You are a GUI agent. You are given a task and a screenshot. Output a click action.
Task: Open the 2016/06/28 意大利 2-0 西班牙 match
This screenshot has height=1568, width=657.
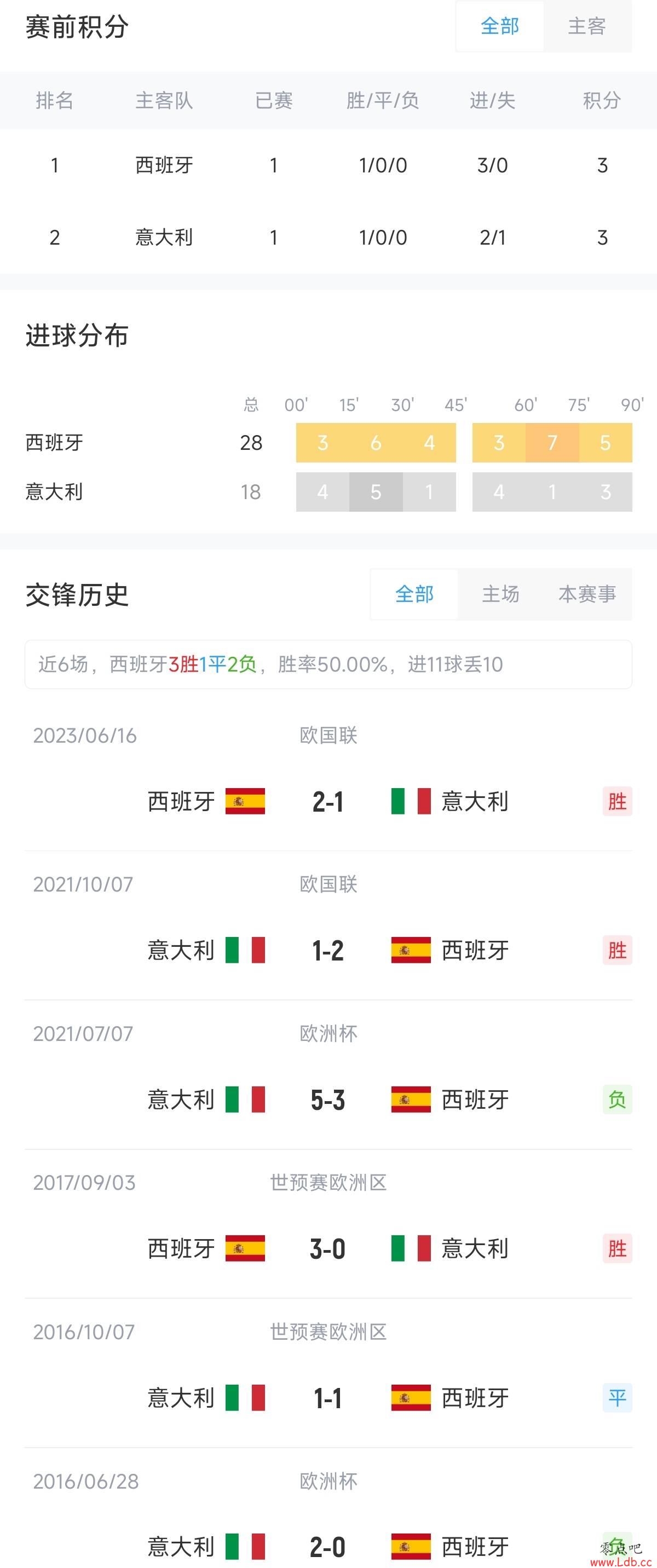coord(327,1546)
